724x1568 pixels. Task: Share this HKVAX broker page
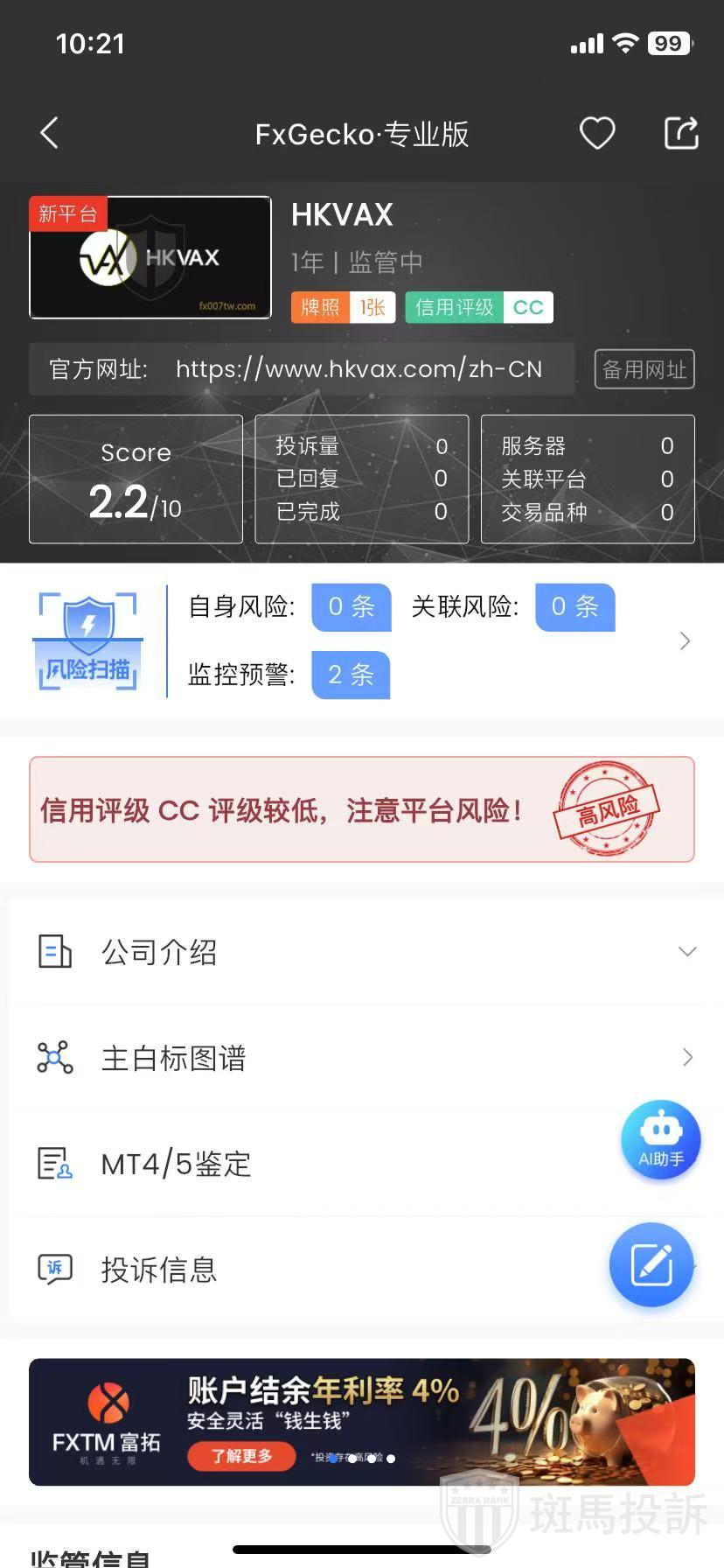coord(681,133)
